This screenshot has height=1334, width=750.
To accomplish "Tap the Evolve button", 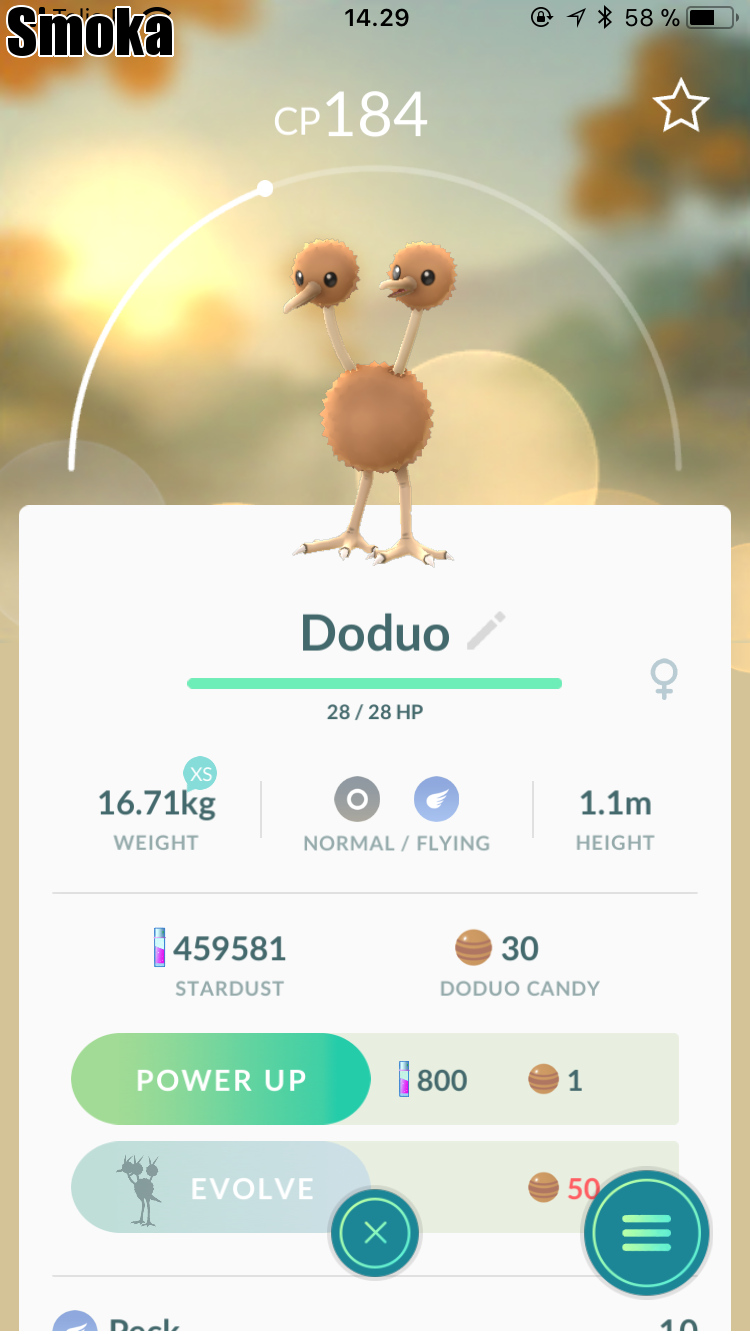I will (x=221, y=1188).
